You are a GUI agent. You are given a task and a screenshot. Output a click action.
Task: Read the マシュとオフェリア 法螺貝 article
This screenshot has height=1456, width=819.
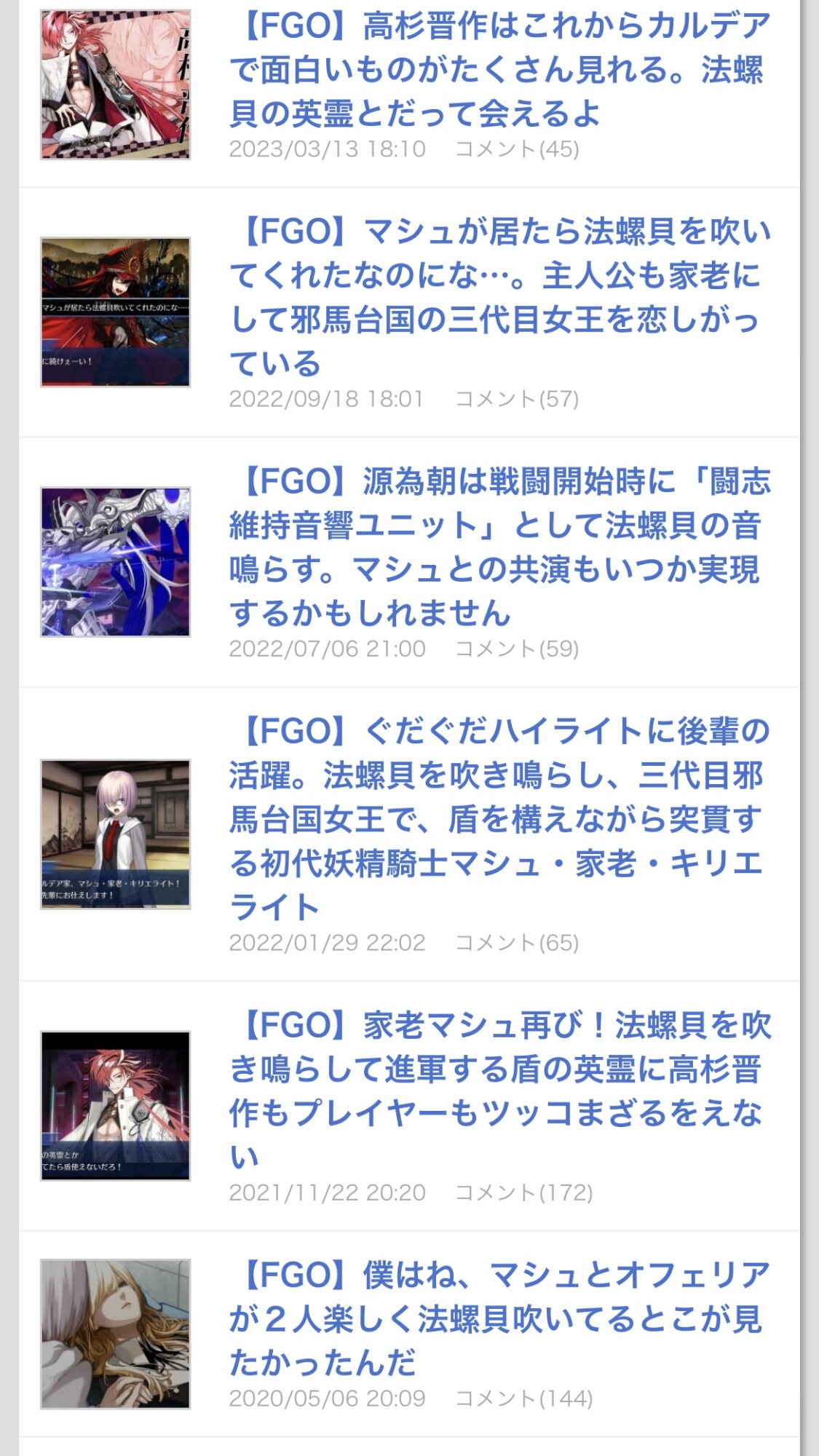[499, 1318]
